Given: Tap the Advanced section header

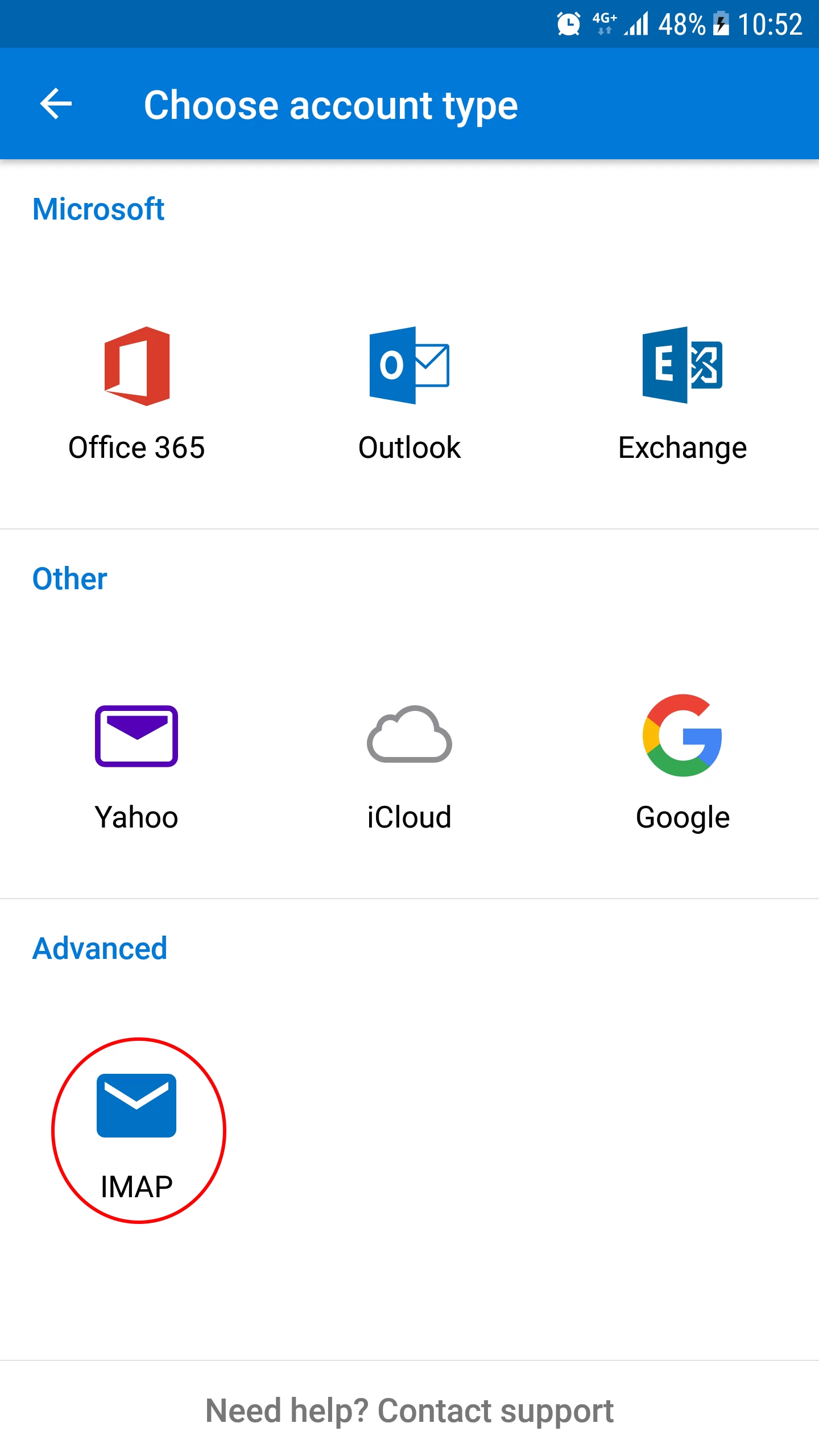Looking at the screenshot, I should (99, 948).
